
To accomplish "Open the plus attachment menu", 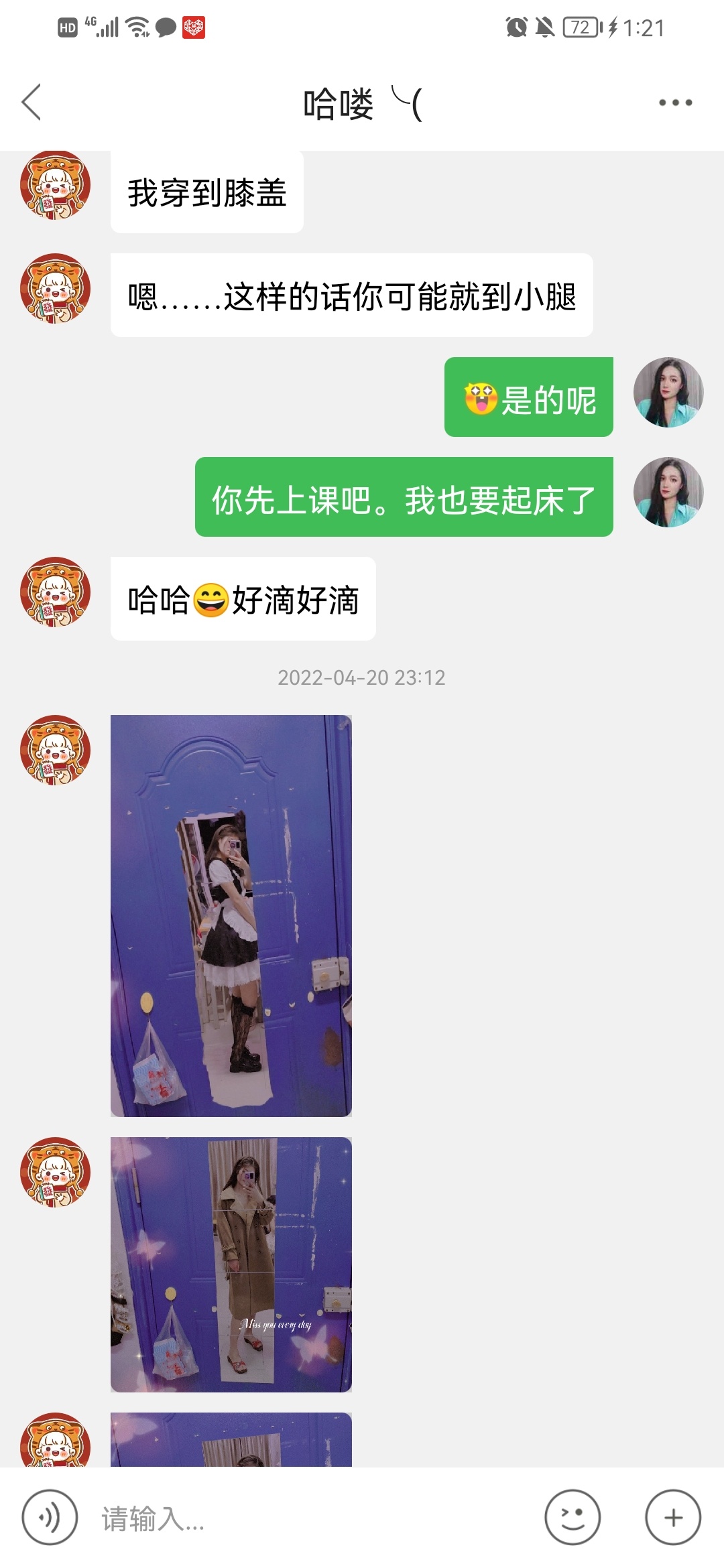I will click(673, 1517).
